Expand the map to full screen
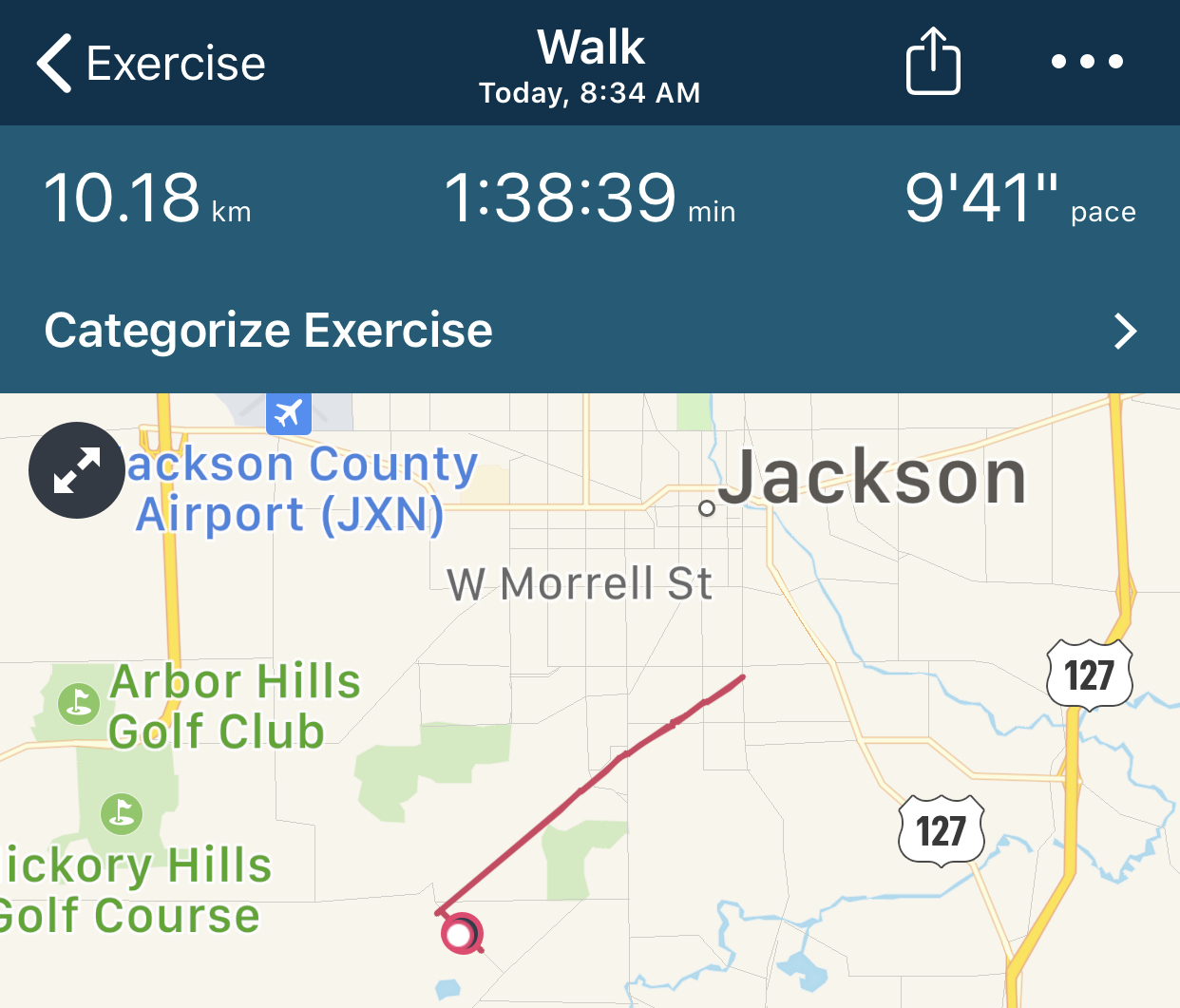This screenshot has height=1008, width=1180. (x=77, y=470)
